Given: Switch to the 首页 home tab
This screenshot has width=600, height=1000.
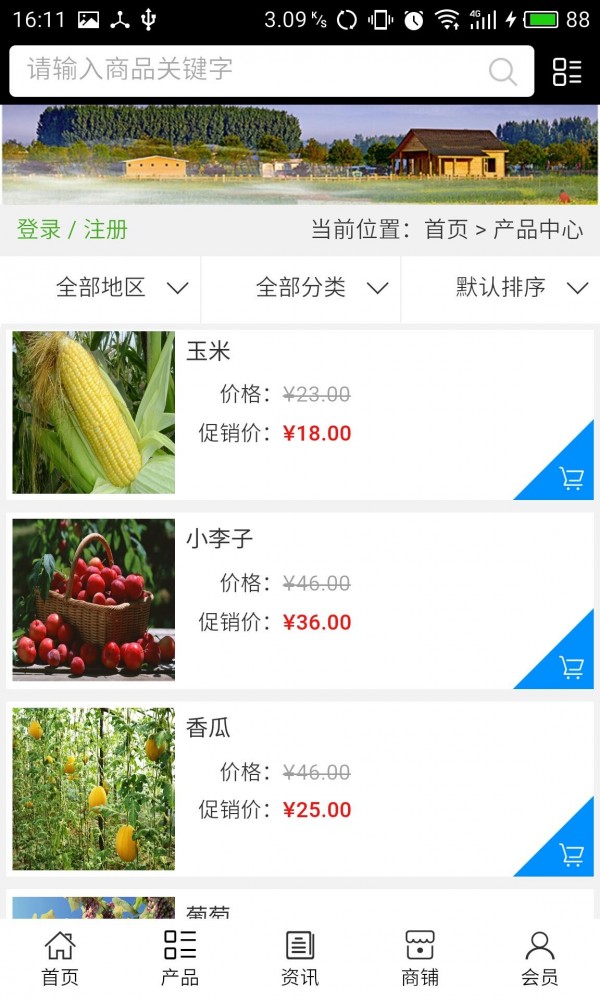Looking at the screenshot, I should [x=60, y=958].
